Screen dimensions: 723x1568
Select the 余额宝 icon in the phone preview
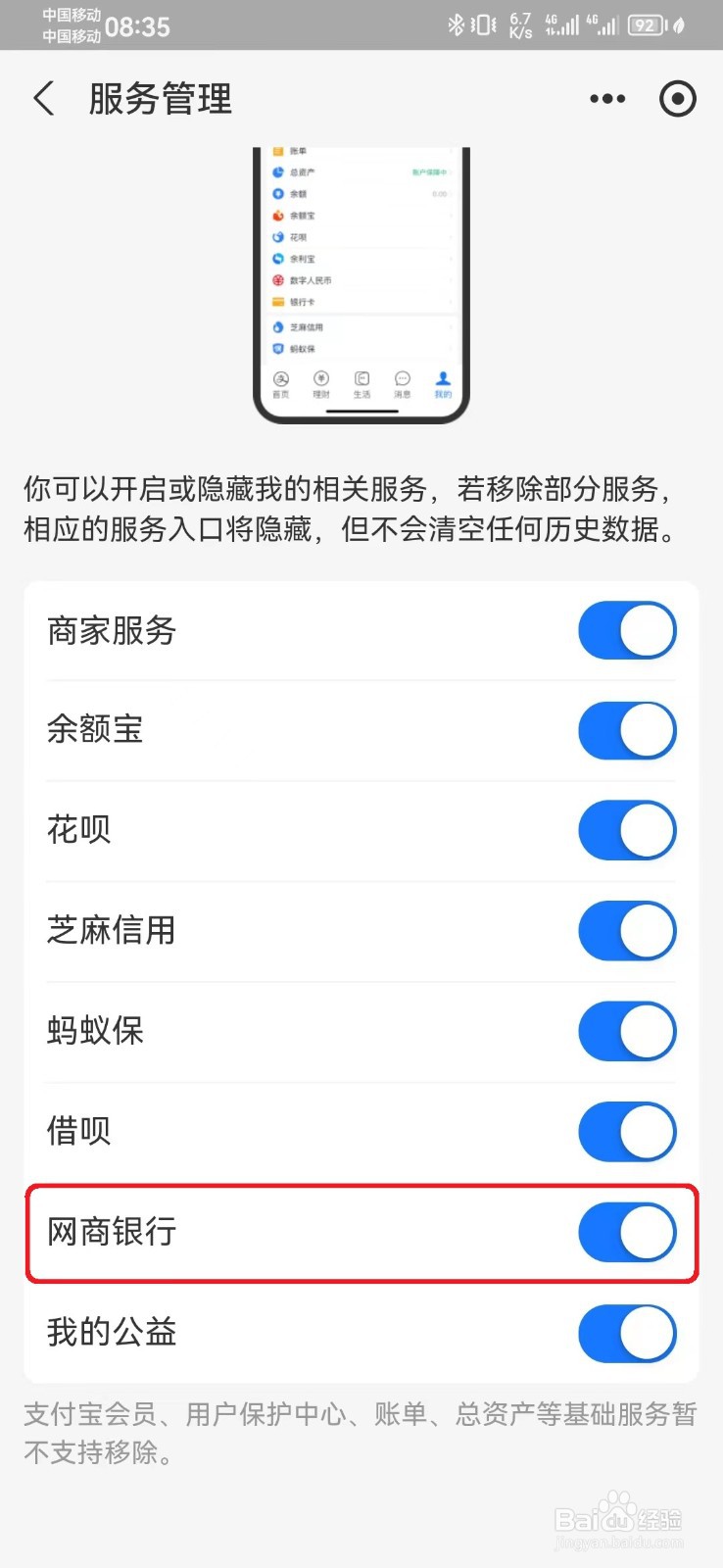[278, 215]
